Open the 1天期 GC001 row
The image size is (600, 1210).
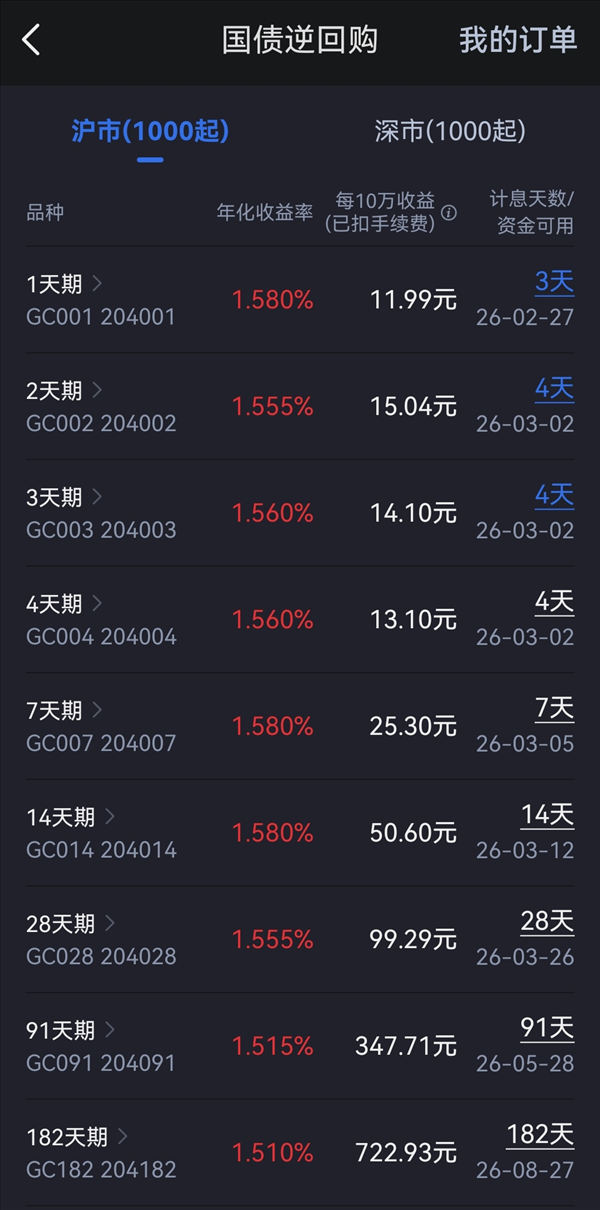click(100, 300)
